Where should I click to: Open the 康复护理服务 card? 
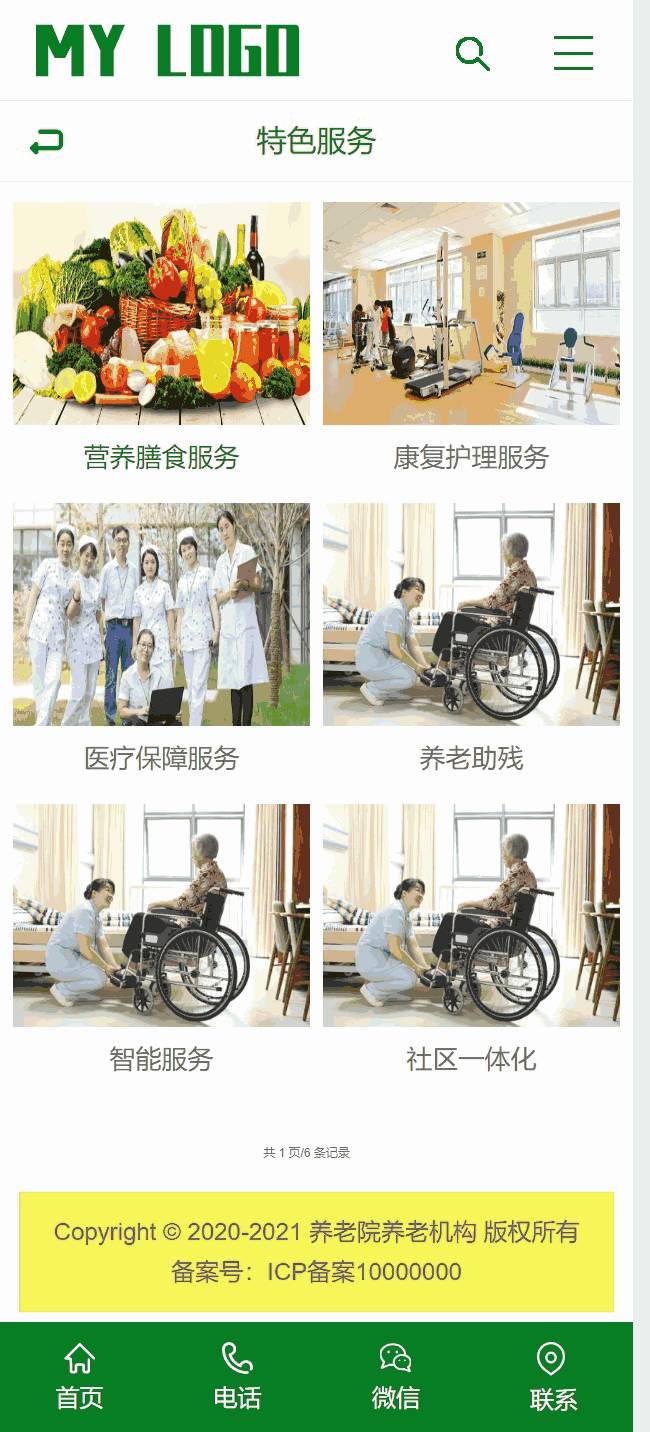pyautogui.click(x=471, y=340)
